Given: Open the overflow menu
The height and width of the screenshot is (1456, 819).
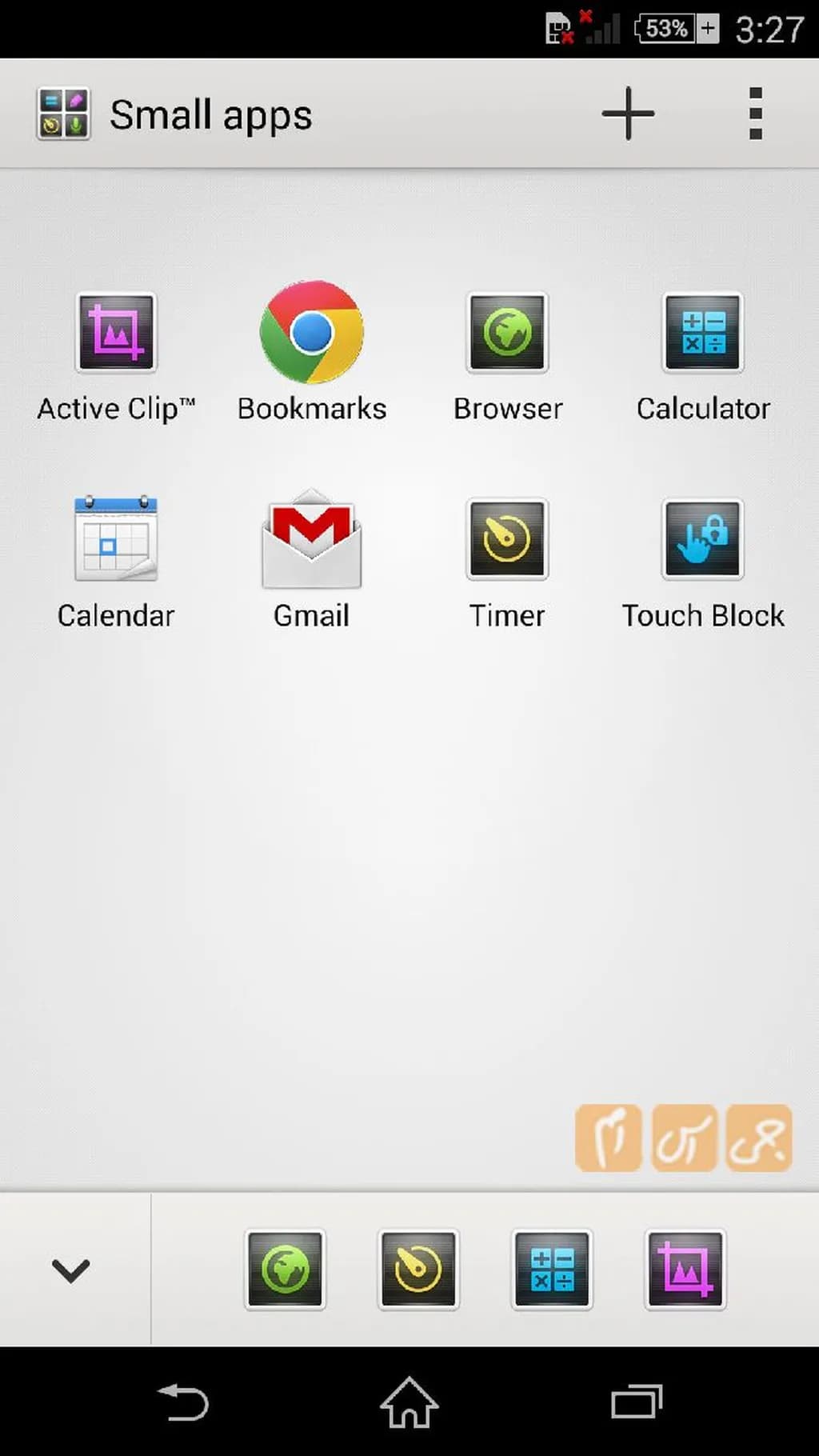Looking at the screenshot, I should [755, 114].
